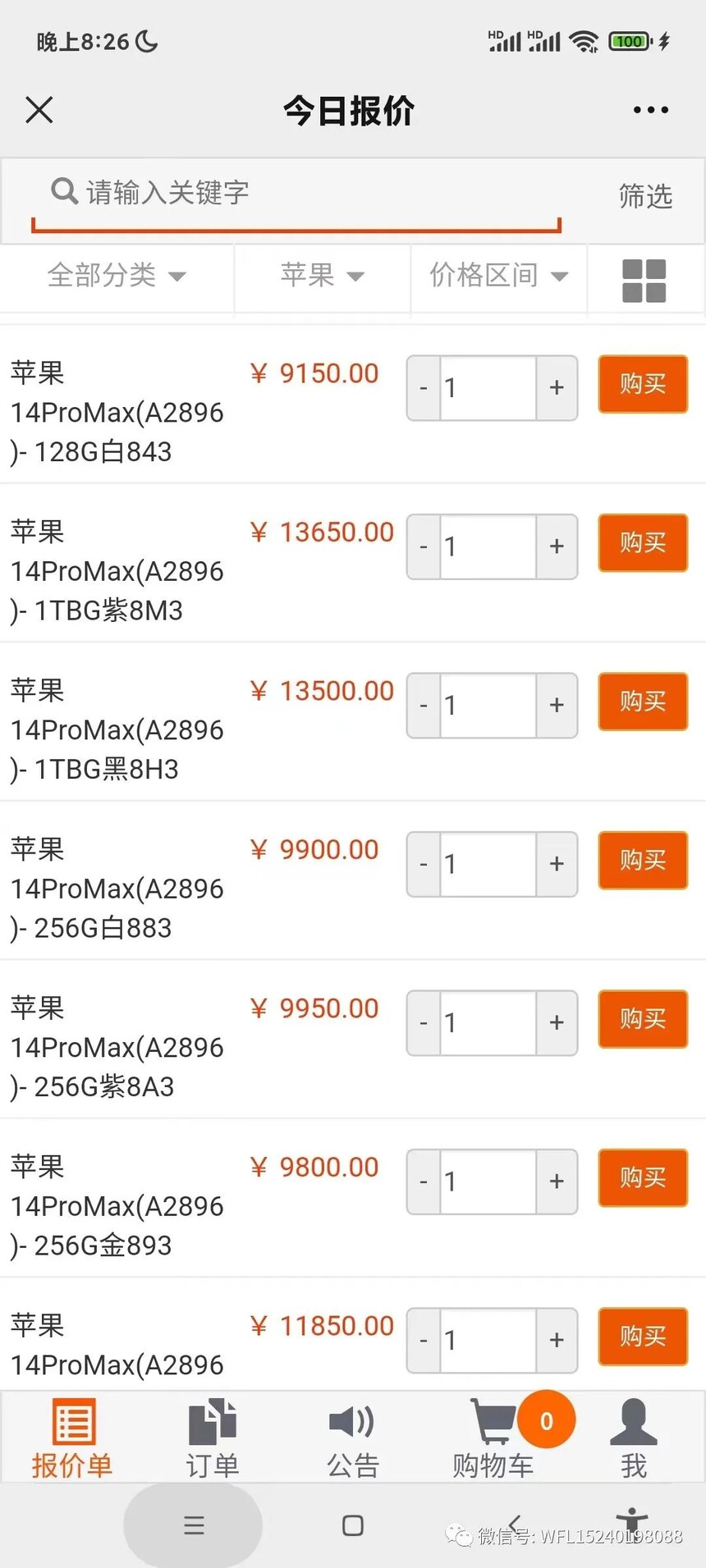Image resolution: width=706 pixels, height=1568 pixels.
Task: Switch to the 订单 tab
Action: [x=213, y=1438]
